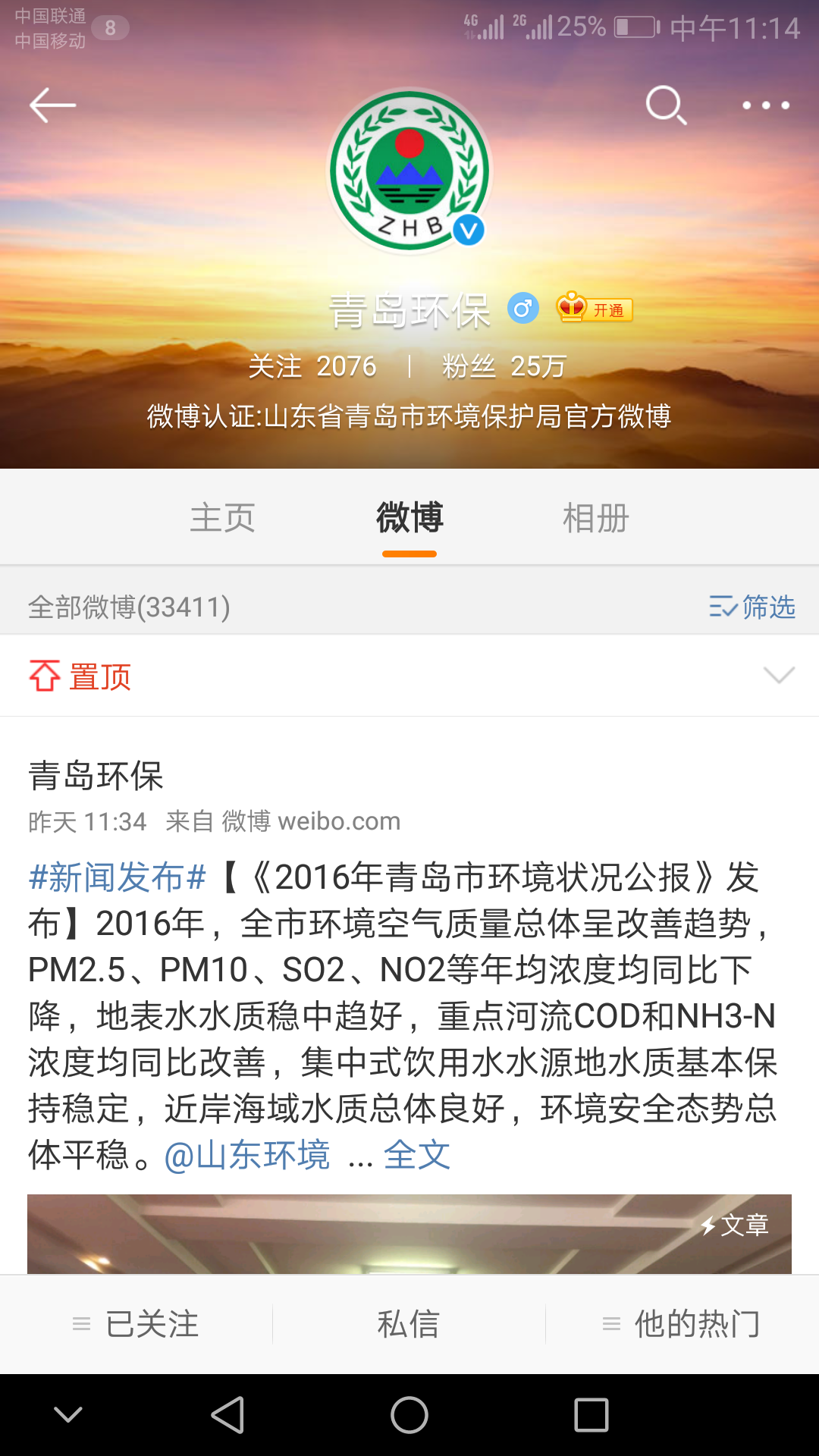819x1456 pixels.
Task: Tap the 开通 membership badge
Action: [x=595, y=309]
